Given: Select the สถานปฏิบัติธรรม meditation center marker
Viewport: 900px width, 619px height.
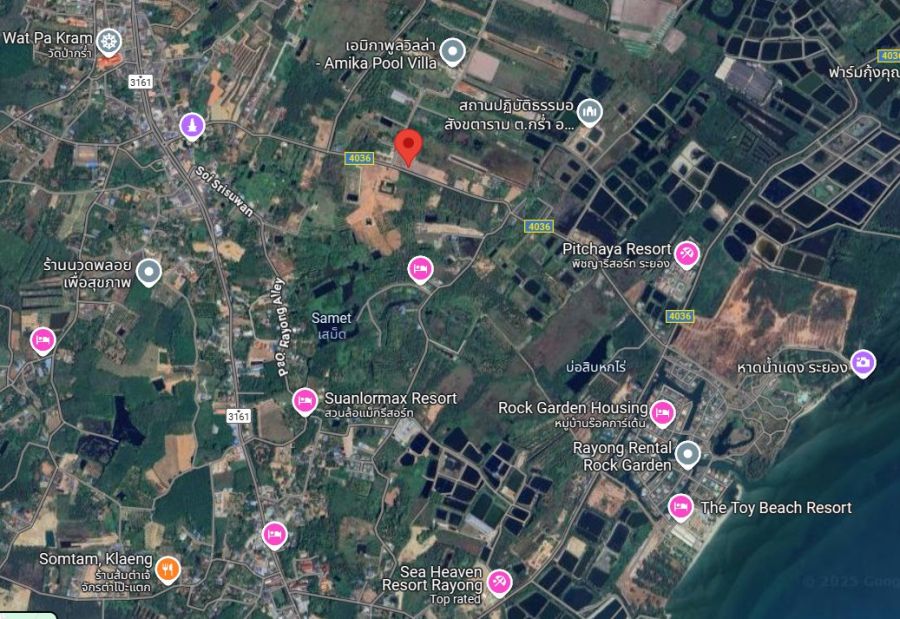Looking at the screenshot, I should 590,112.
